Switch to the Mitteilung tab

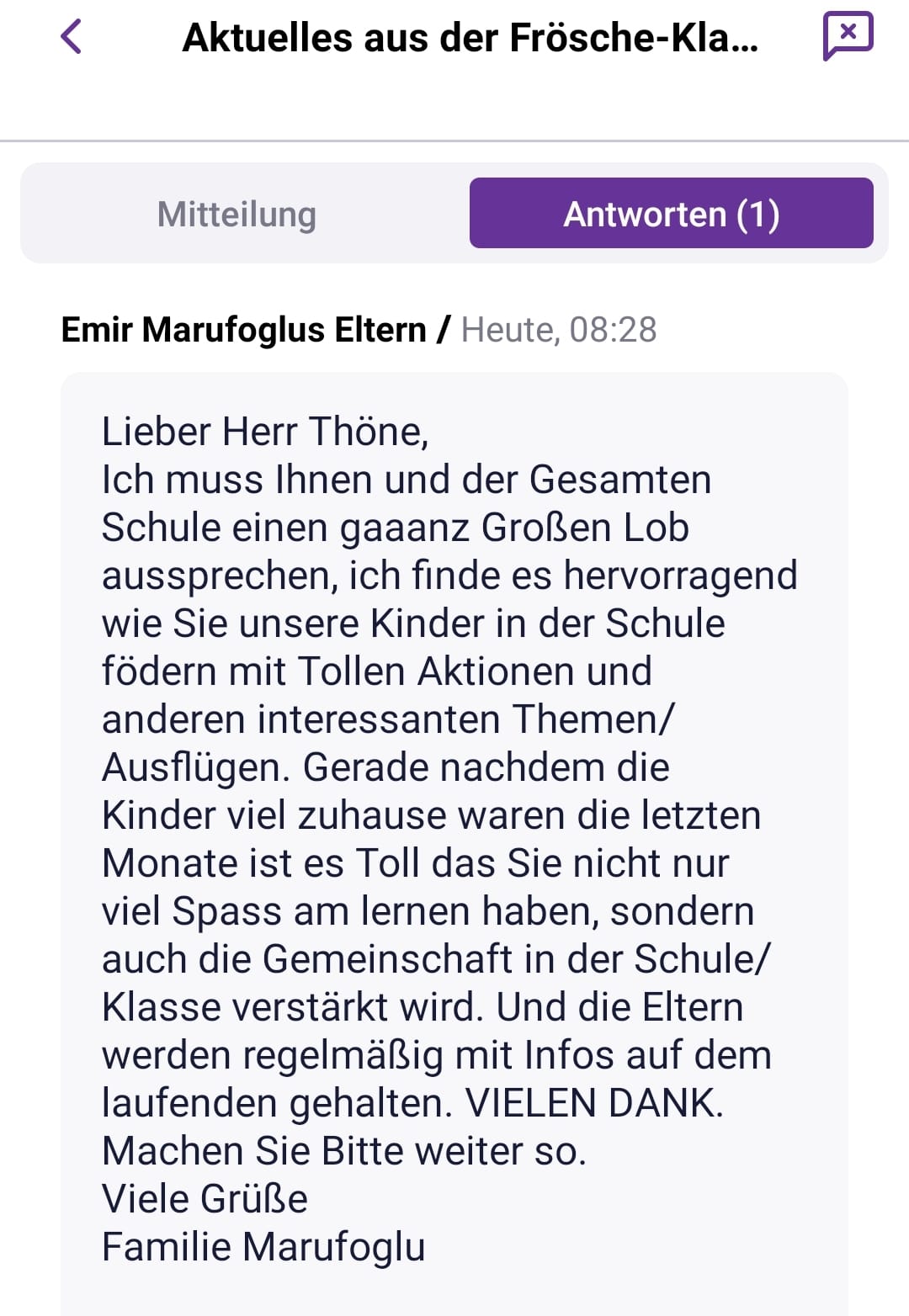[237, 214]
